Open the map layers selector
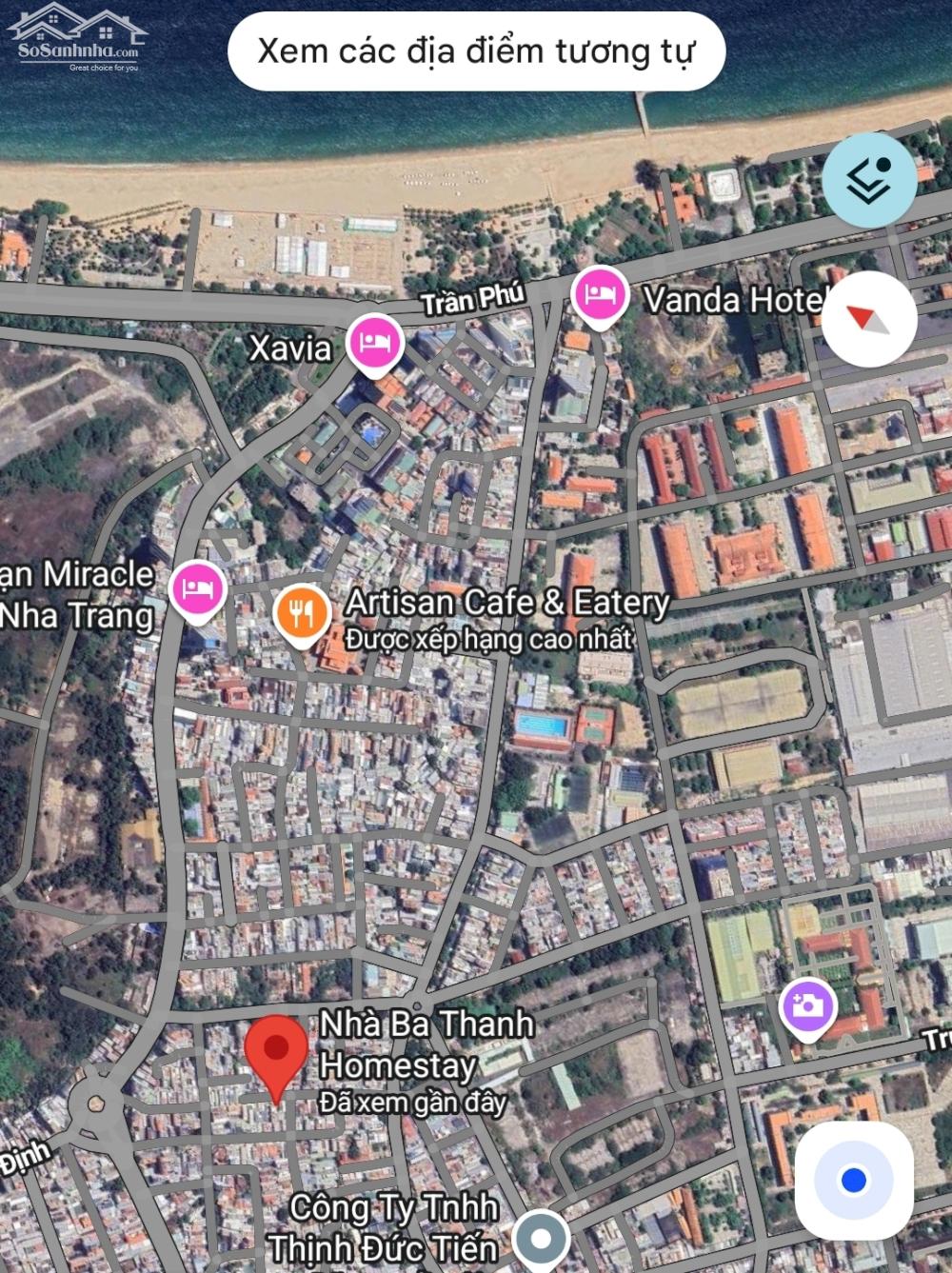Screen dimensions: 952x1273 coord(868,180)
